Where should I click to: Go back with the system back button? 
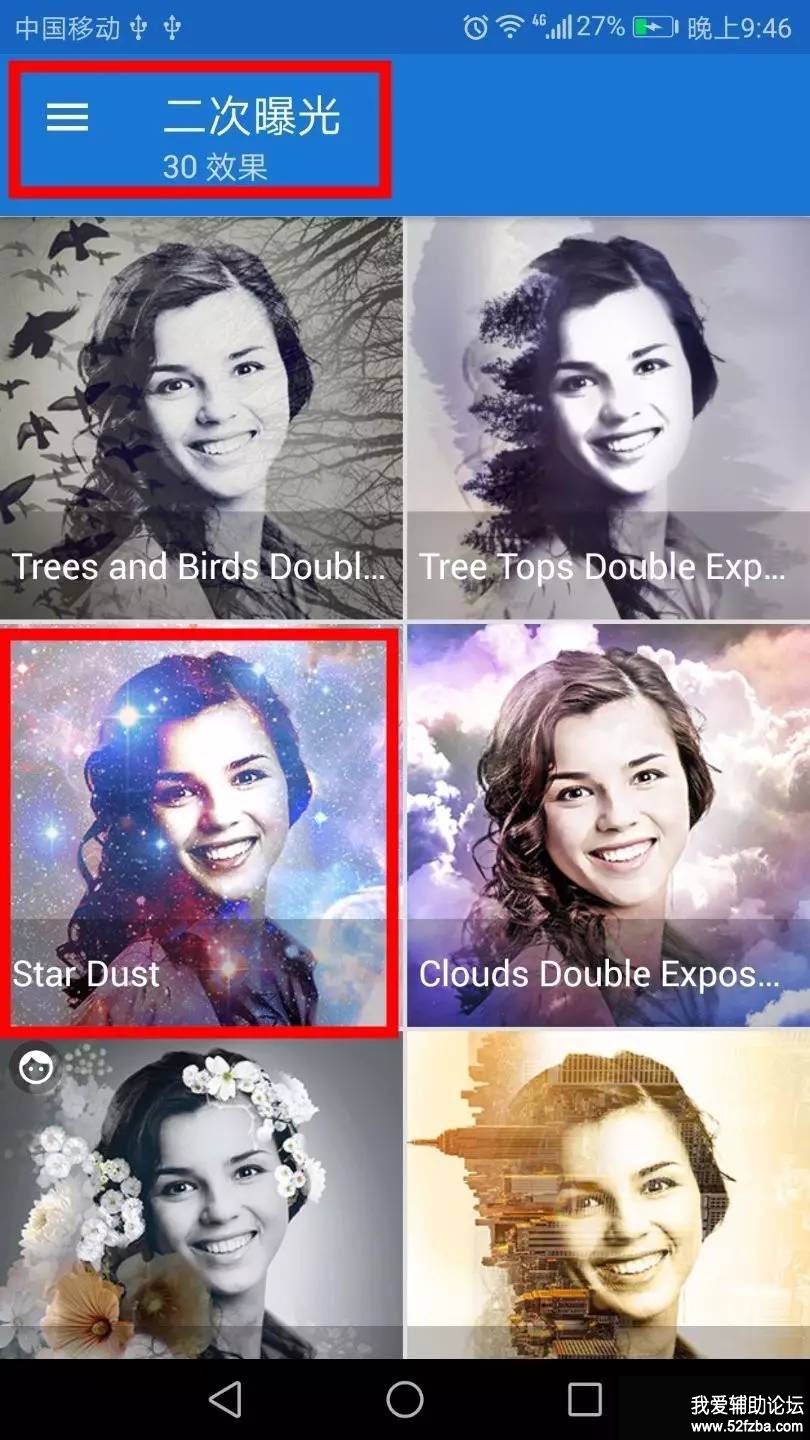point(226,1399)
